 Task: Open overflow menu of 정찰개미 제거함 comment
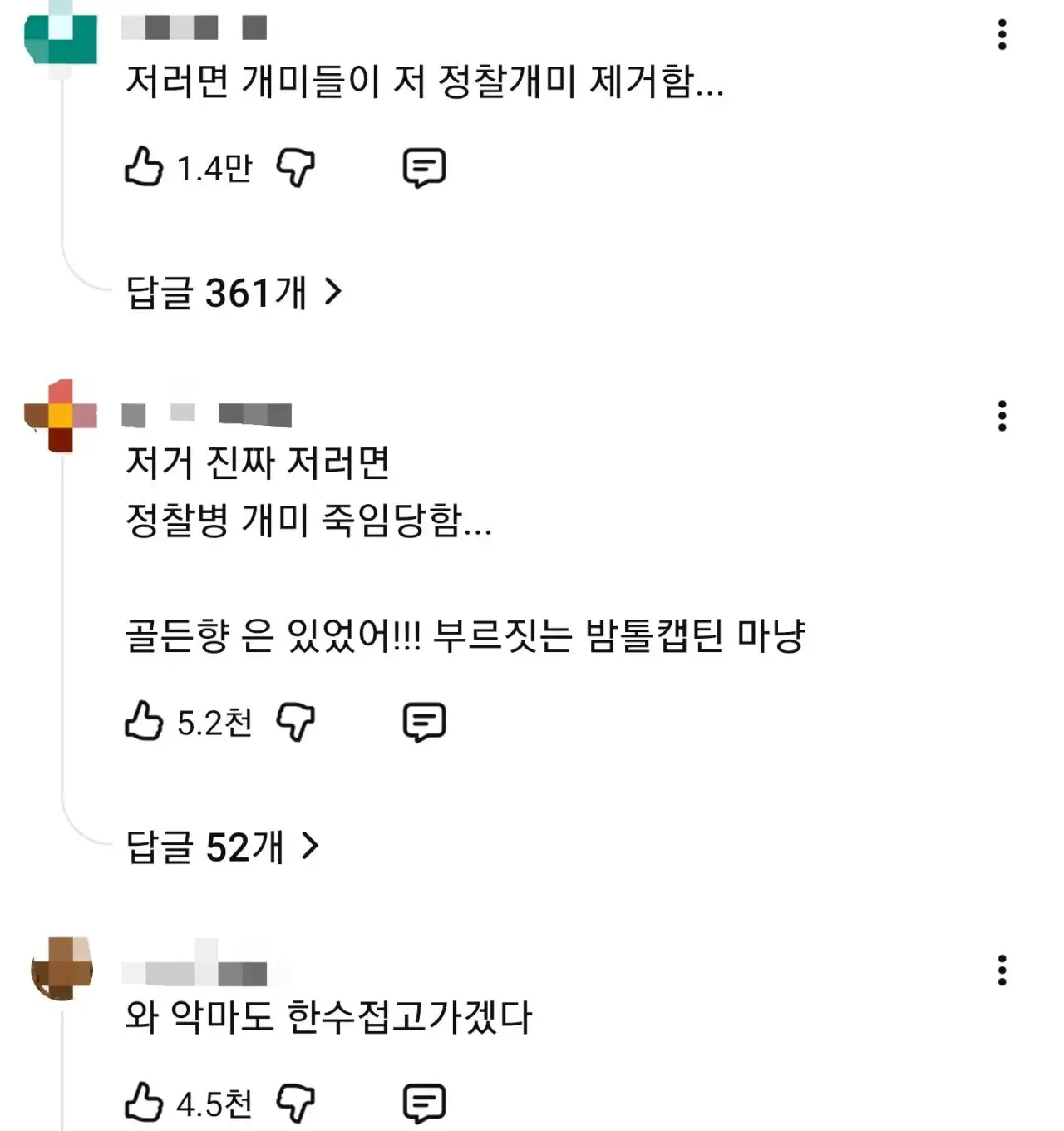click(1002, 35)
